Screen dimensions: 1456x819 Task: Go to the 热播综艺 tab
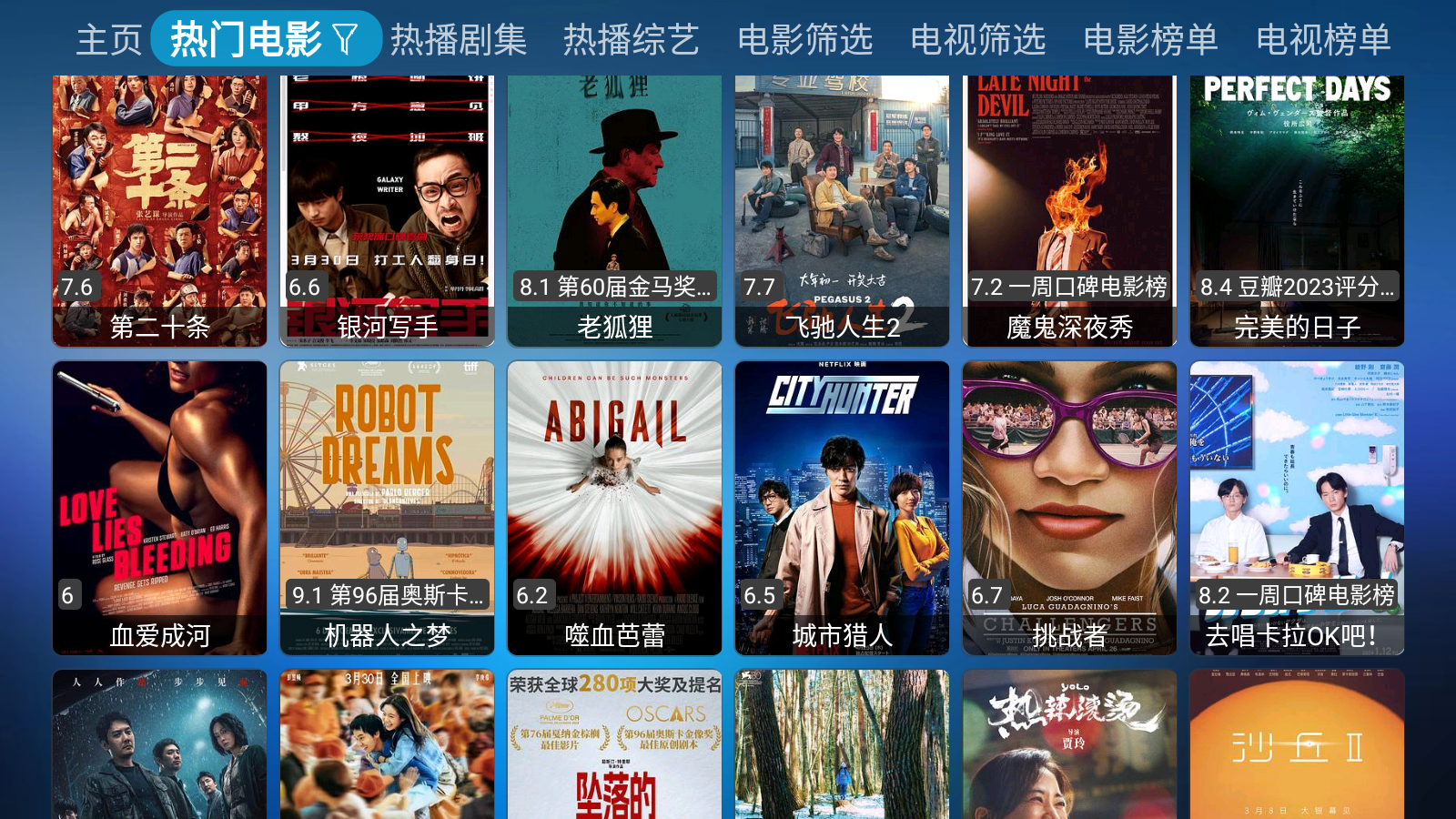pyautogui.click(x=631, y=40)
